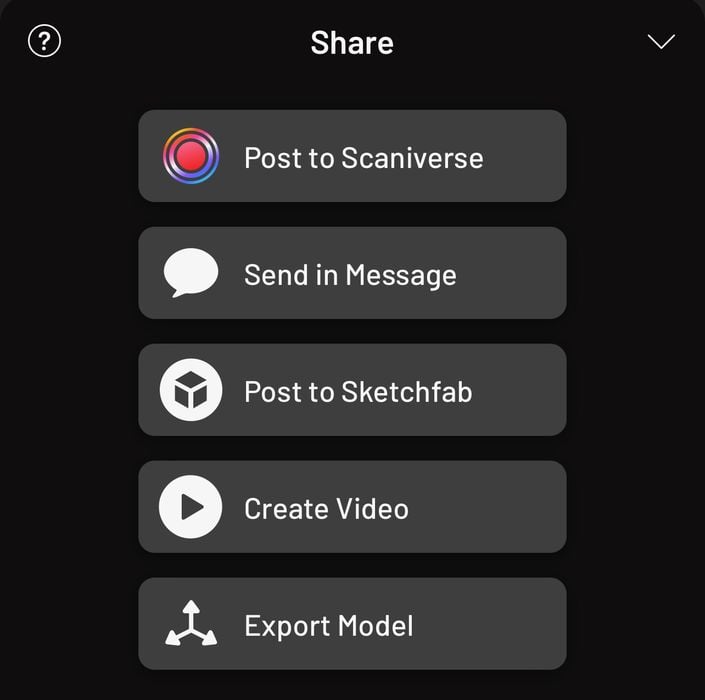Tap Post to Sketchfab
This screenshot has width=705, height=700.
tap(352, 391)
